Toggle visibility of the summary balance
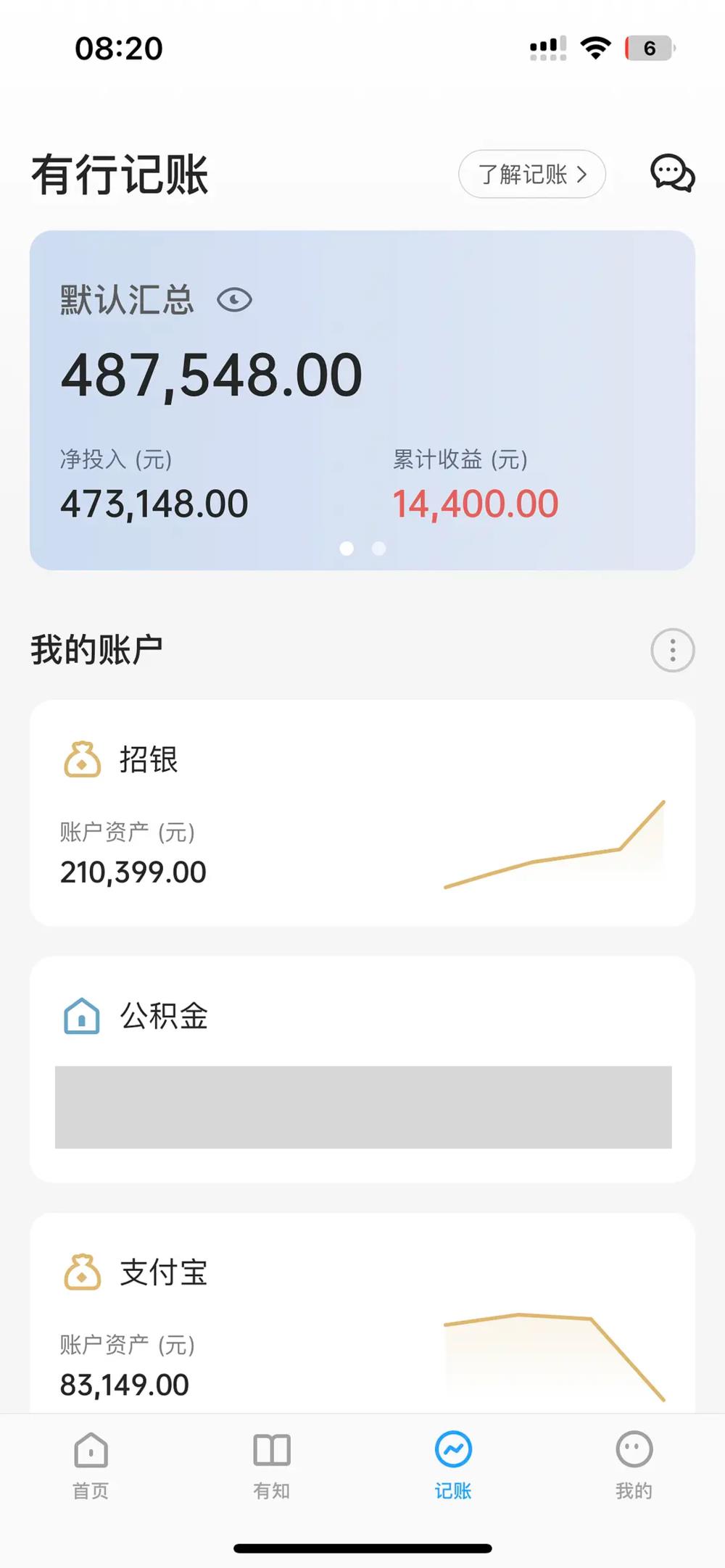725x1568 pixels. pos(234,299)
